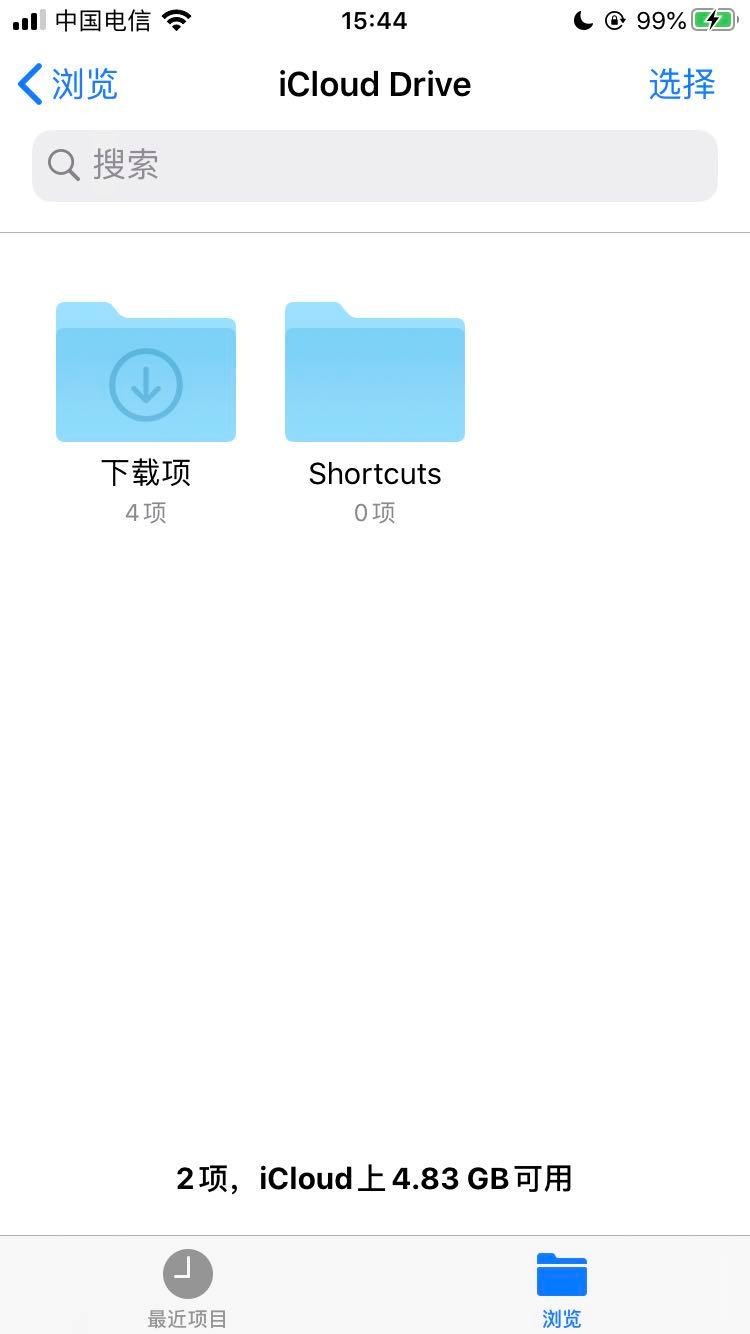Tap the back chevron beside 浏览

[x=28, y=84]
